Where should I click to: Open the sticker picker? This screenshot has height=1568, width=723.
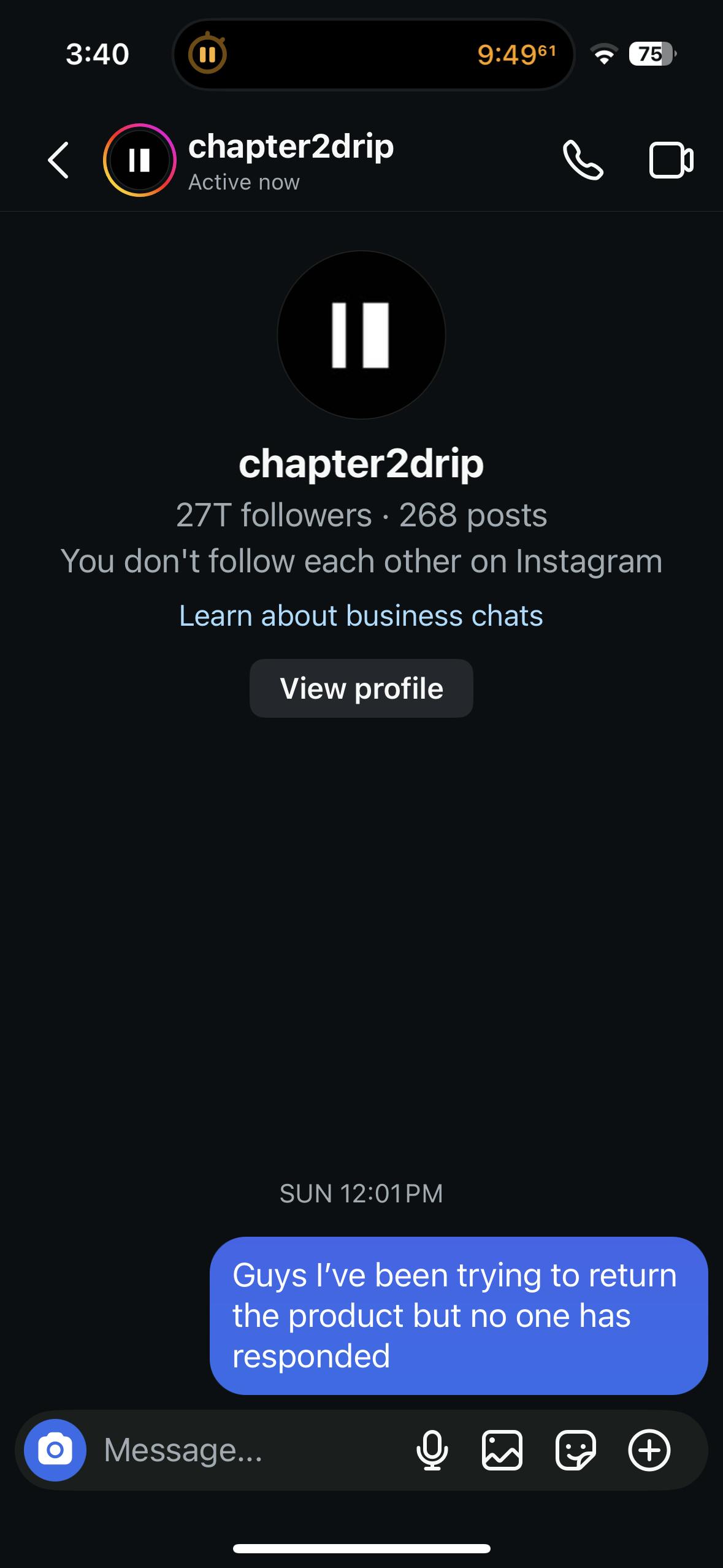click(575, 1450)
